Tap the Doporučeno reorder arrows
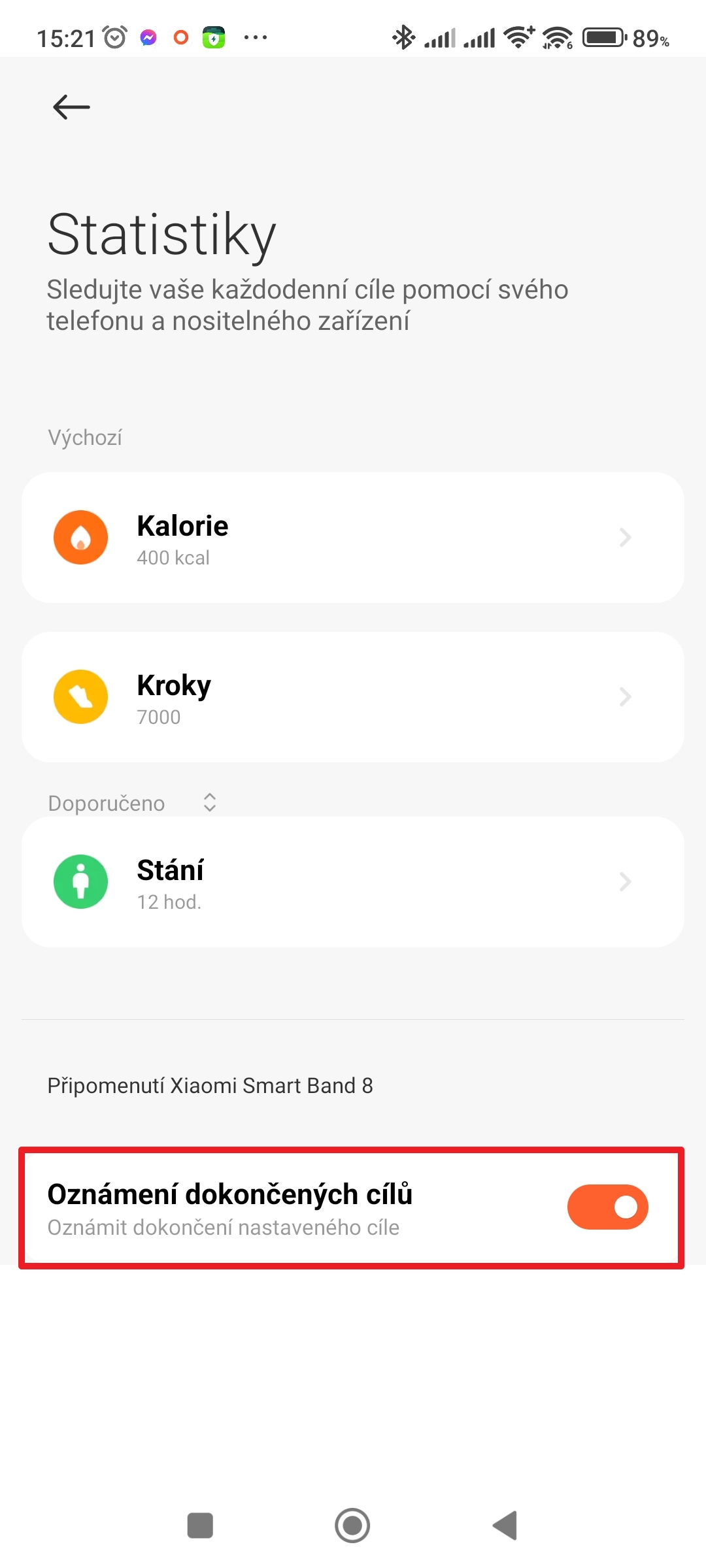The image size is (706, 1568). [209, 802]
